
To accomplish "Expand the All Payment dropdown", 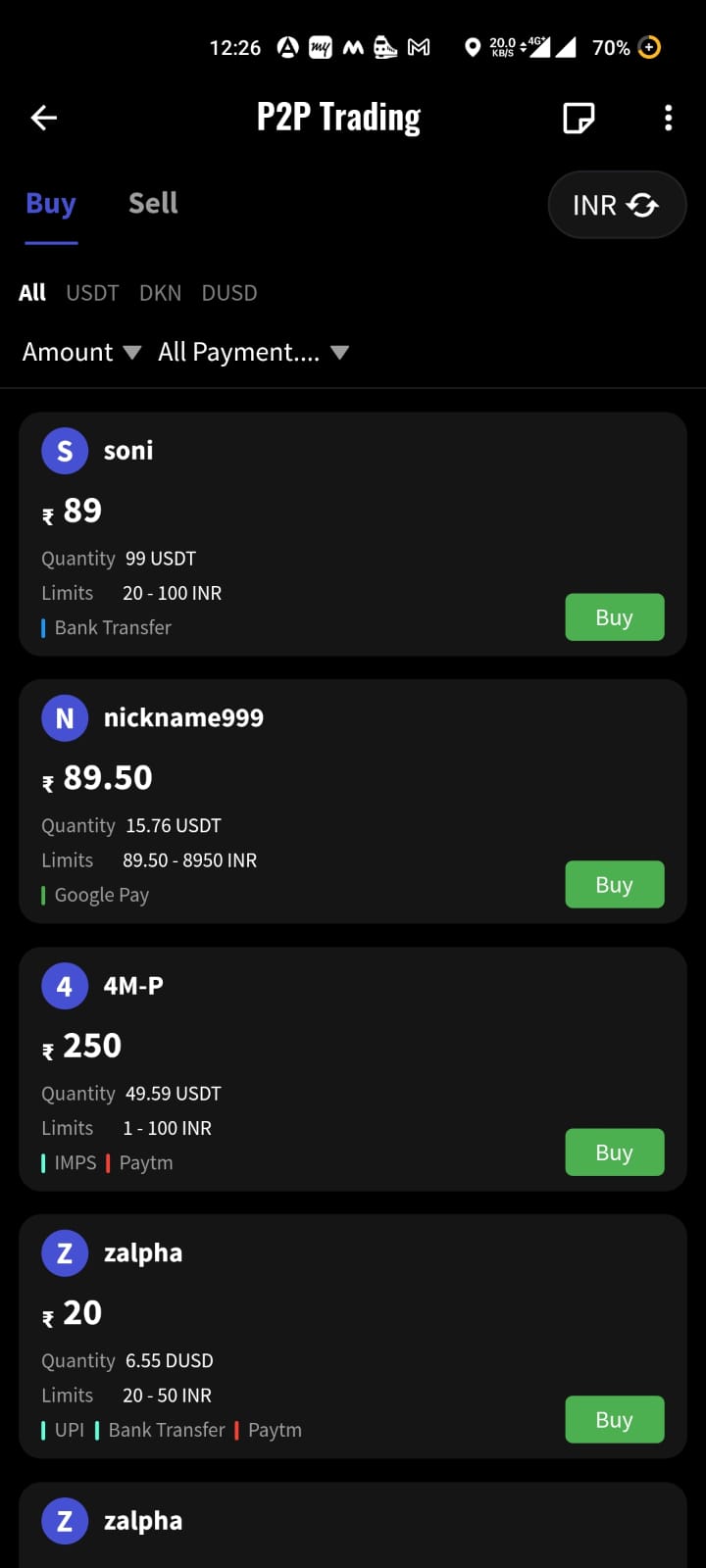I will pos(253,352).
